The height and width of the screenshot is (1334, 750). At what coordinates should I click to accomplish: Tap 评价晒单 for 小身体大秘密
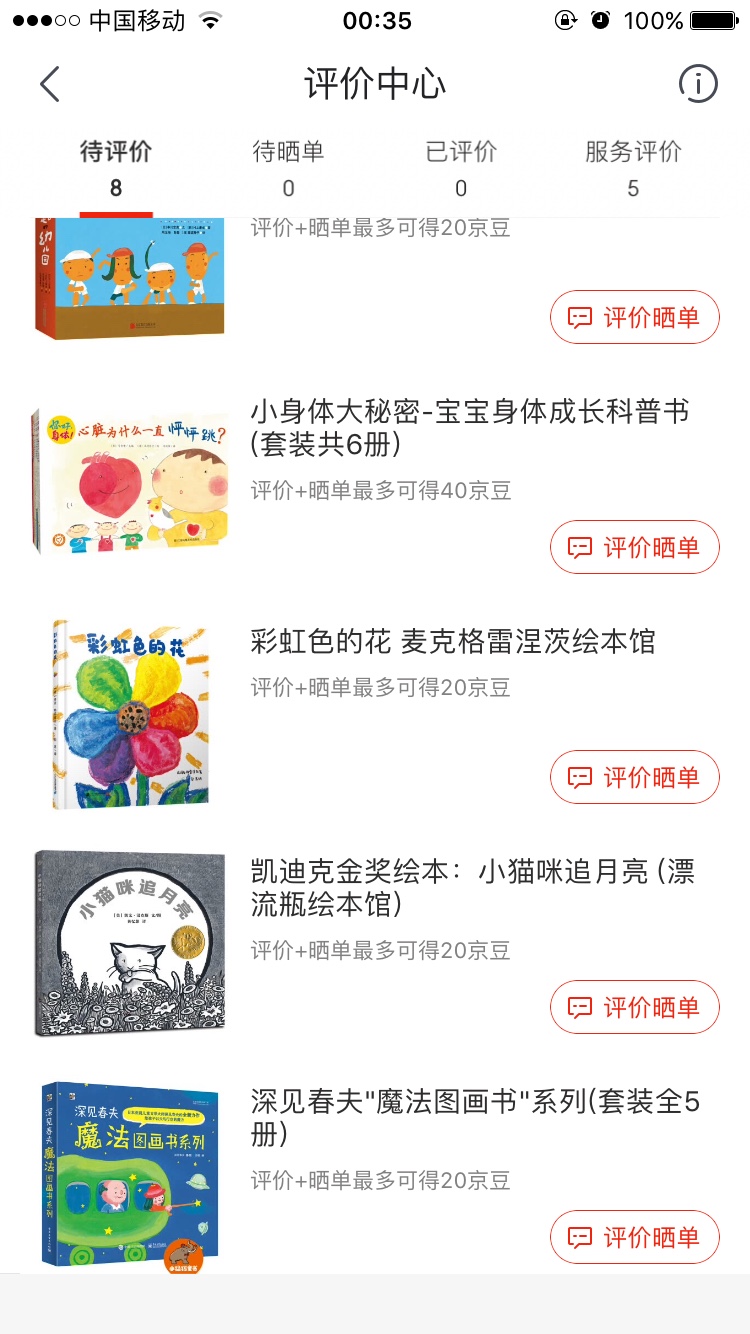[634, 547]
